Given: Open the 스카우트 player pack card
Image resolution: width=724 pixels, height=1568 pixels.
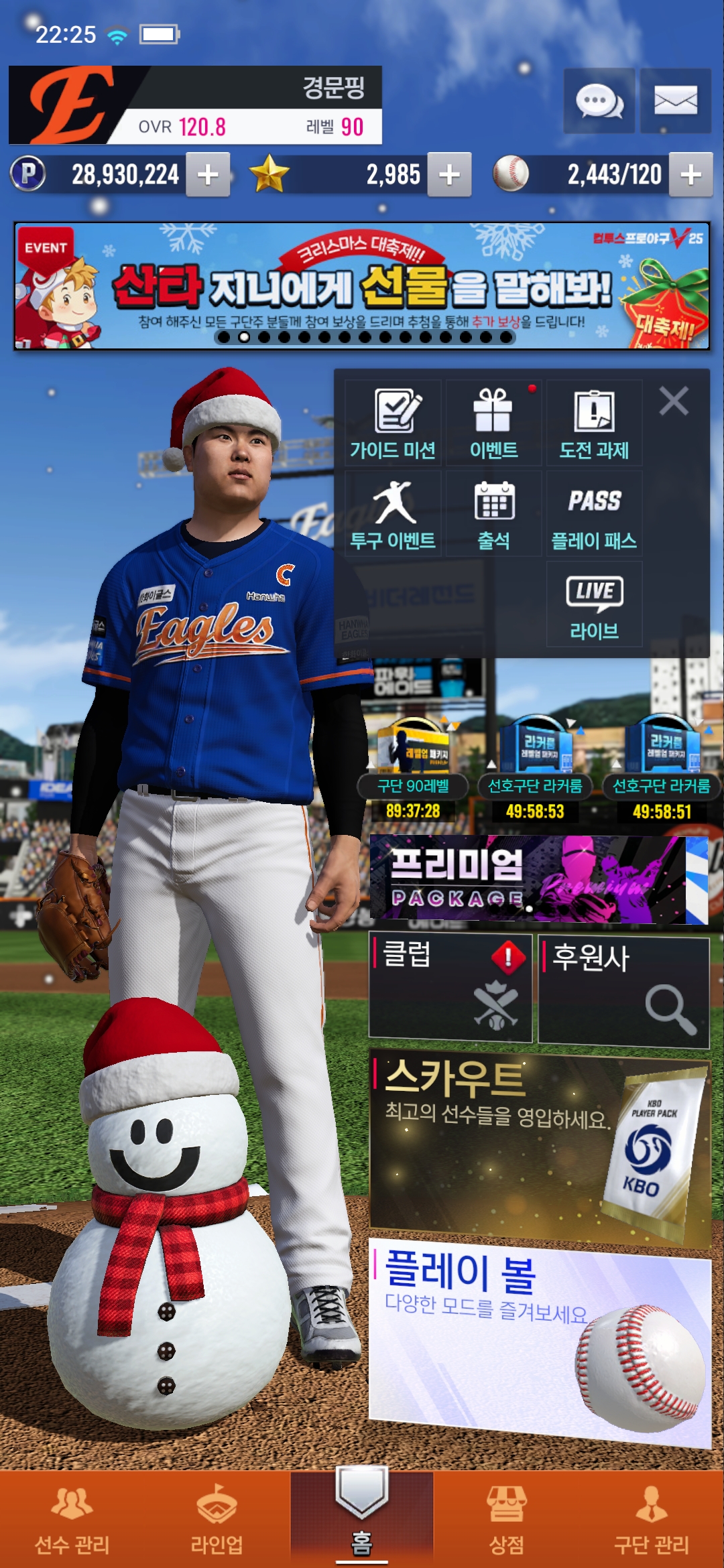Looking at the screenshot, I should [x=540, y=1147].
